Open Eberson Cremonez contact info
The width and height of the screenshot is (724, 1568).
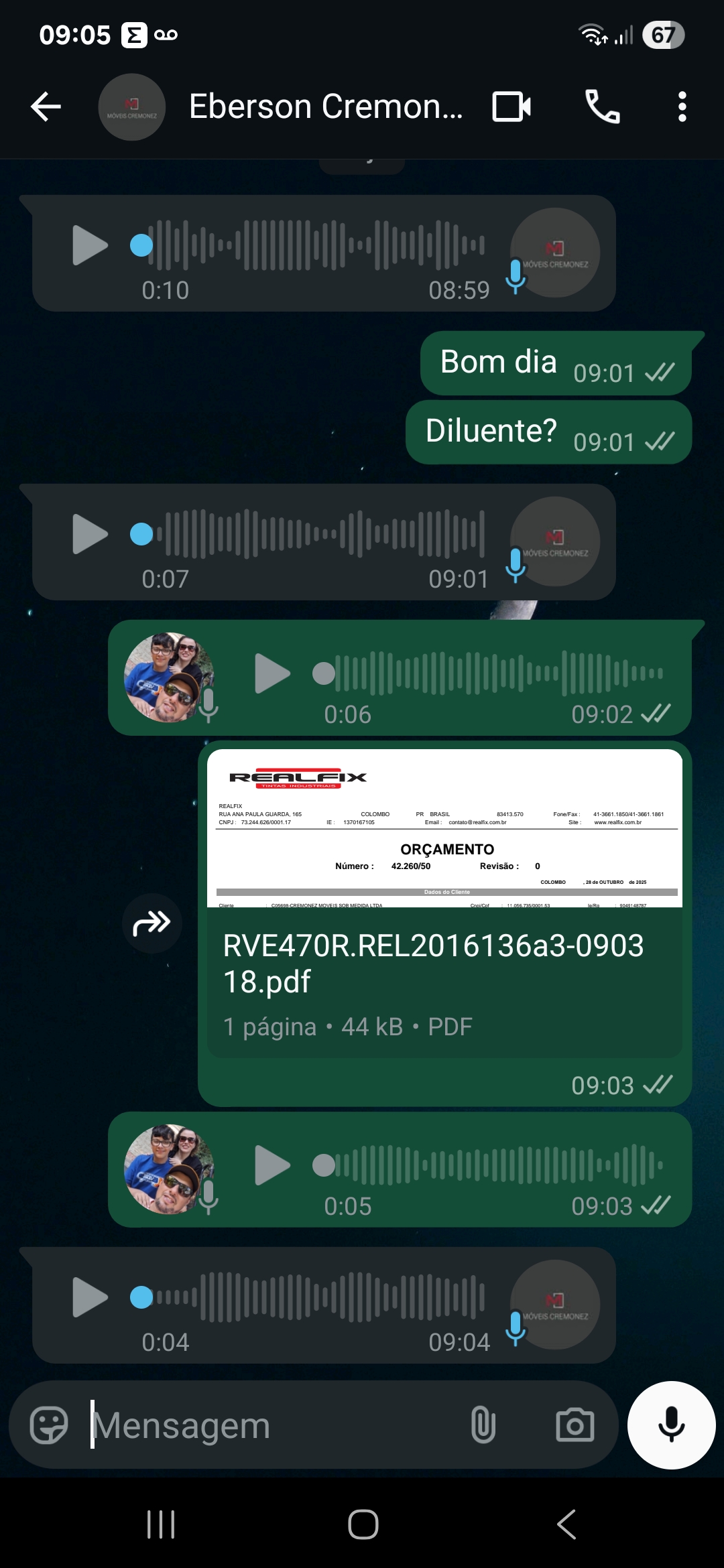pos(326,107)
